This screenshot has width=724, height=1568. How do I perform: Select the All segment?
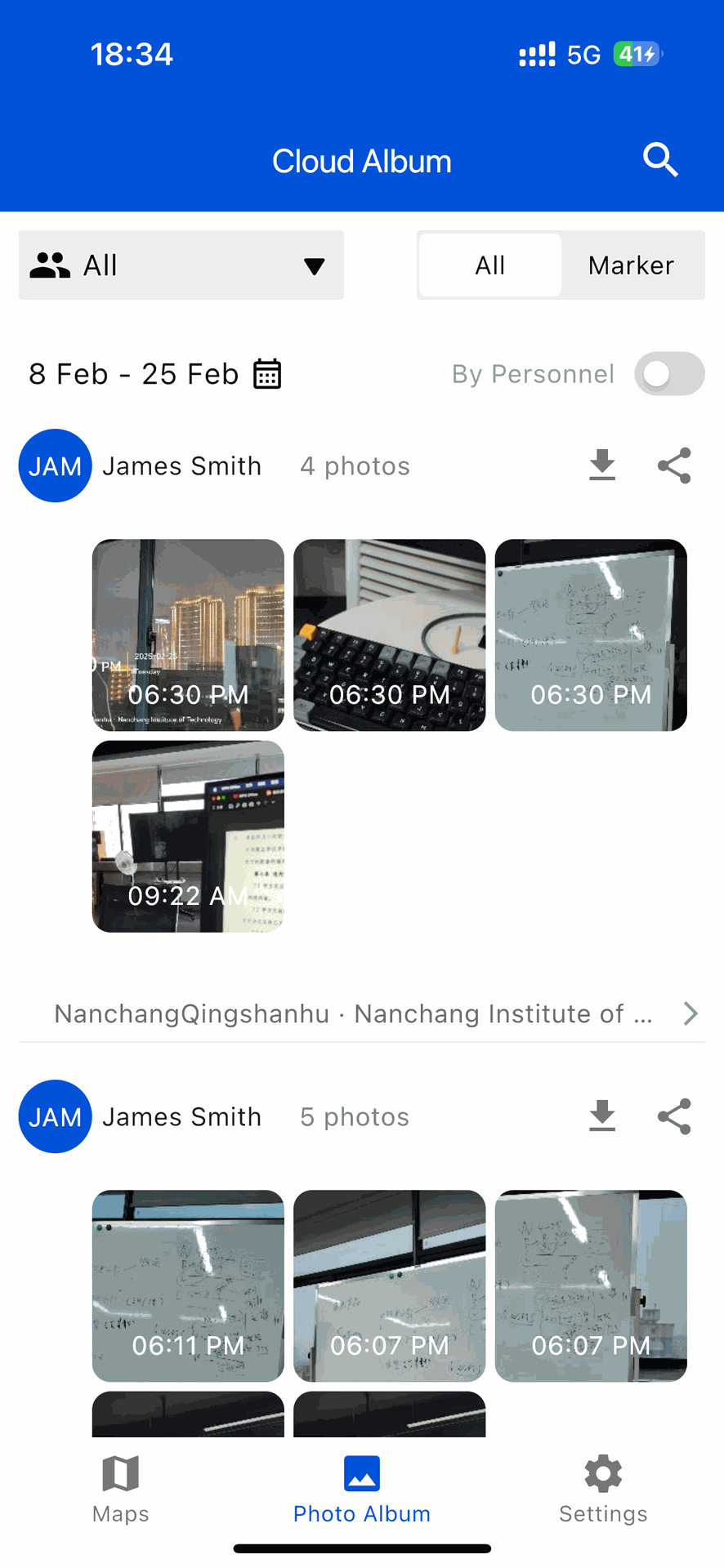[x=490, y=265]
